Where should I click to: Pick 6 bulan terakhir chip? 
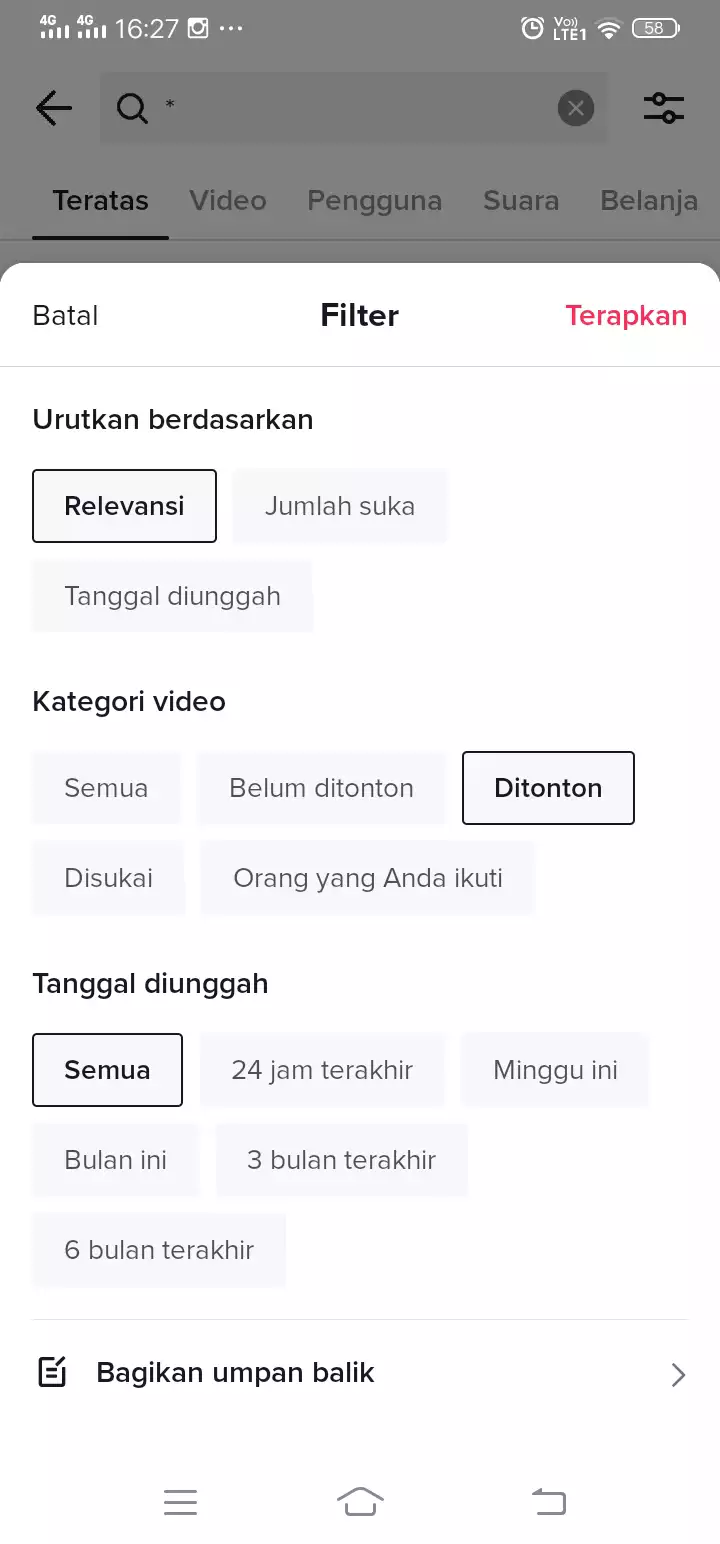[x=159, y=1250]
